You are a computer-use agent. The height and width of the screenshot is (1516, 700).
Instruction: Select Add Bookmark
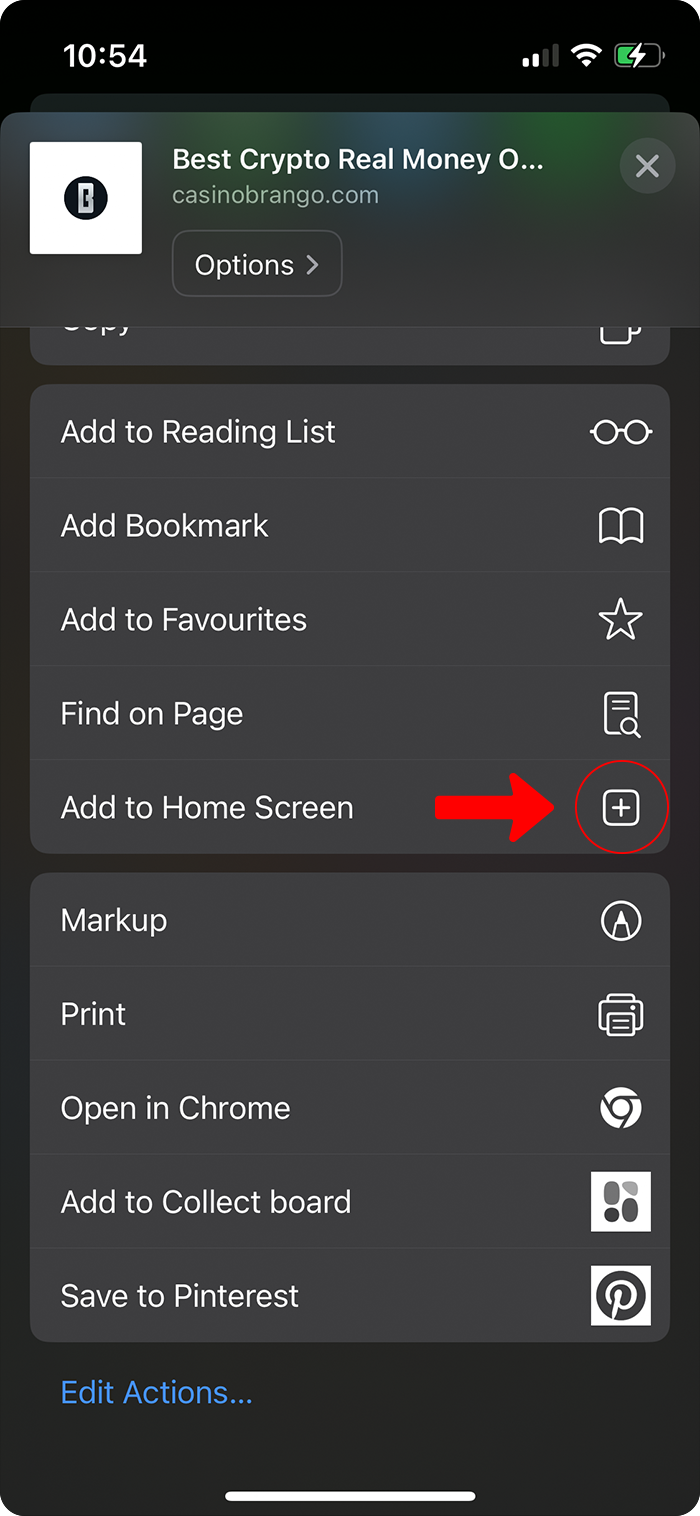click(x=349, y=526)
